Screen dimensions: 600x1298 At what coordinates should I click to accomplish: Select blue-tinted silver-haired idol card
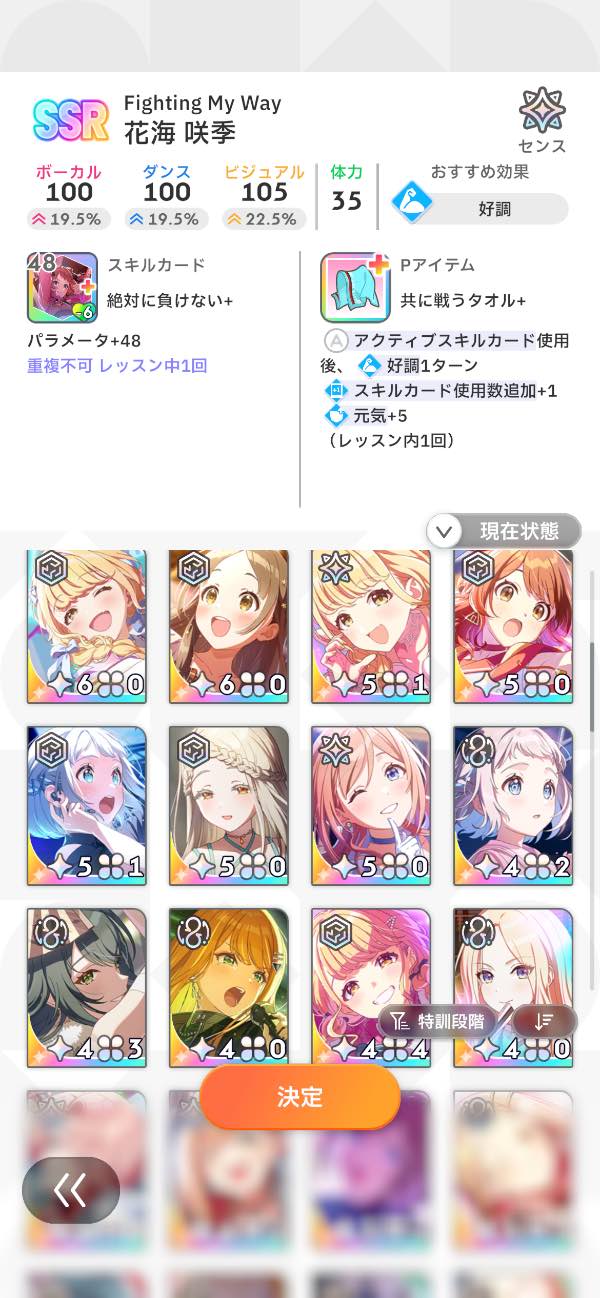87,805
